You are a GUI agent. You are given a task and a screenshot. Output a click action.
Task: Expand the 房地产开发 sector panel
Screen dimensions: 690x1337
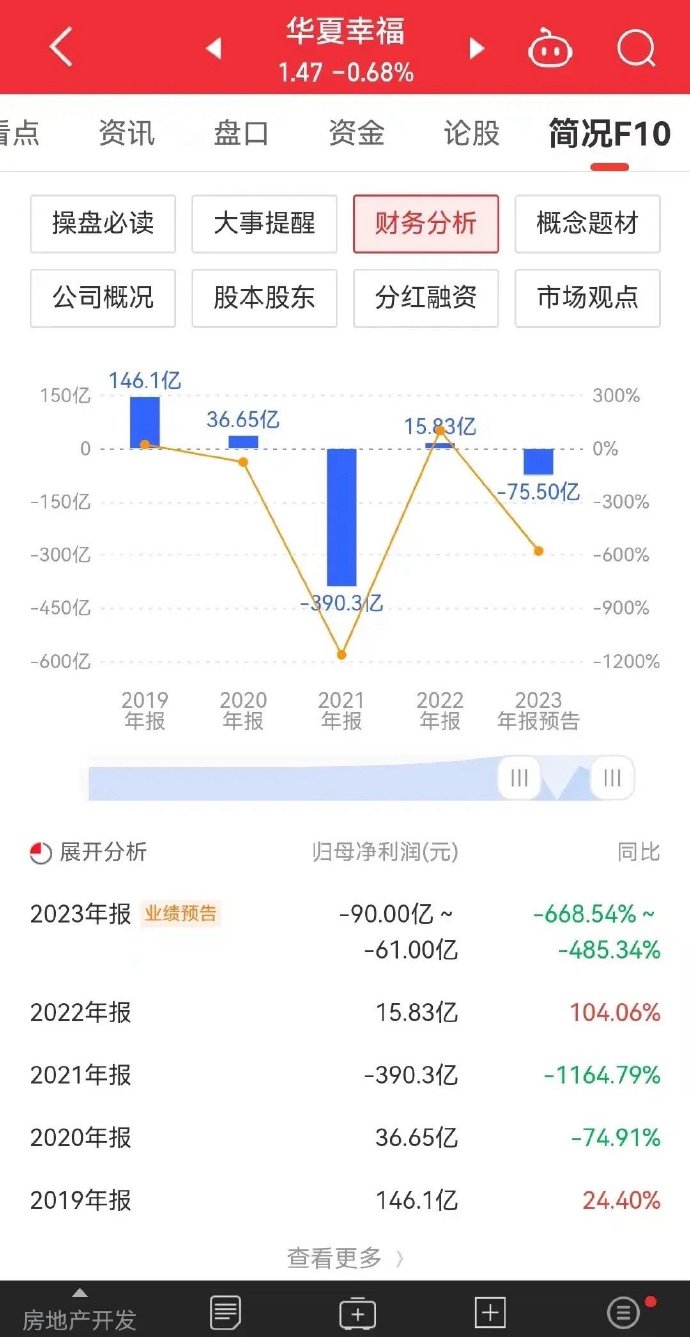click(79, 1312)
